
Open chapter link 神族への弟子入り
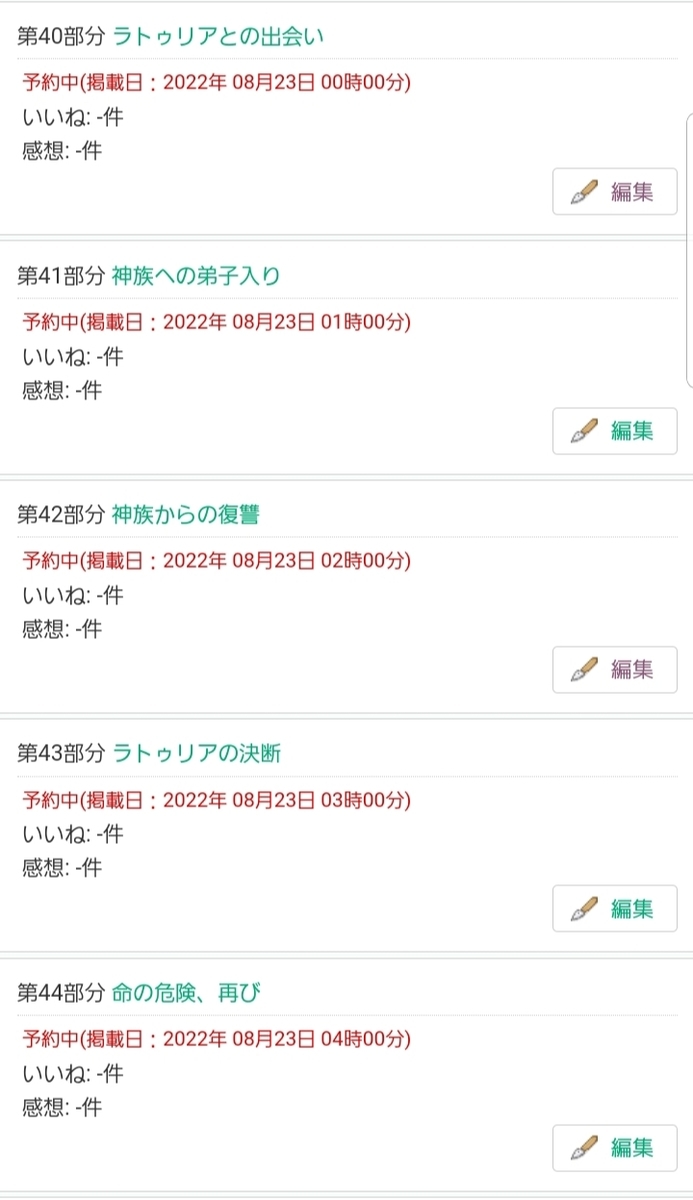(x=196, y=276)
